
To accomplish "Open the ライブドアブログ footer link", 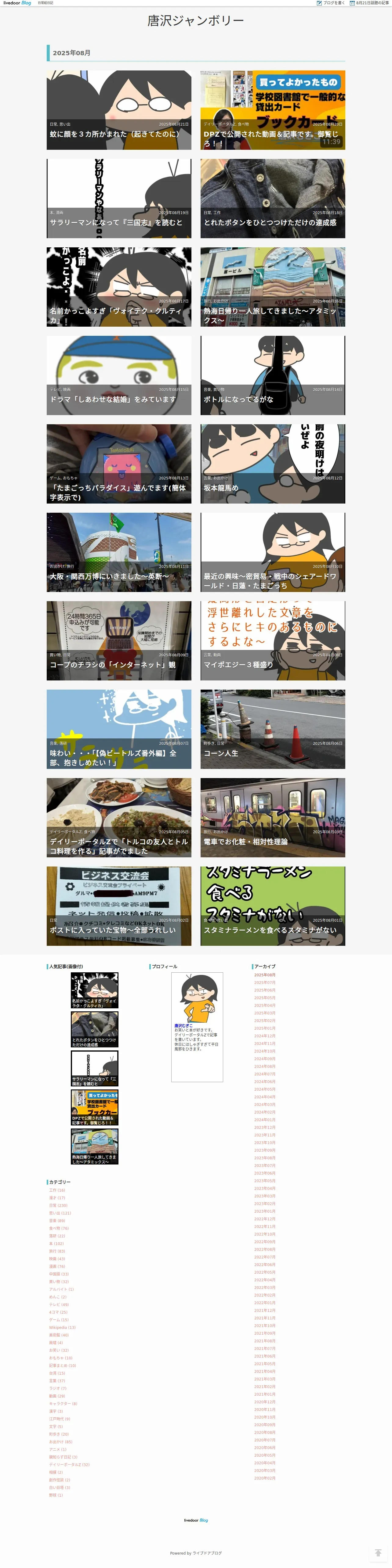I will 207,1553.
